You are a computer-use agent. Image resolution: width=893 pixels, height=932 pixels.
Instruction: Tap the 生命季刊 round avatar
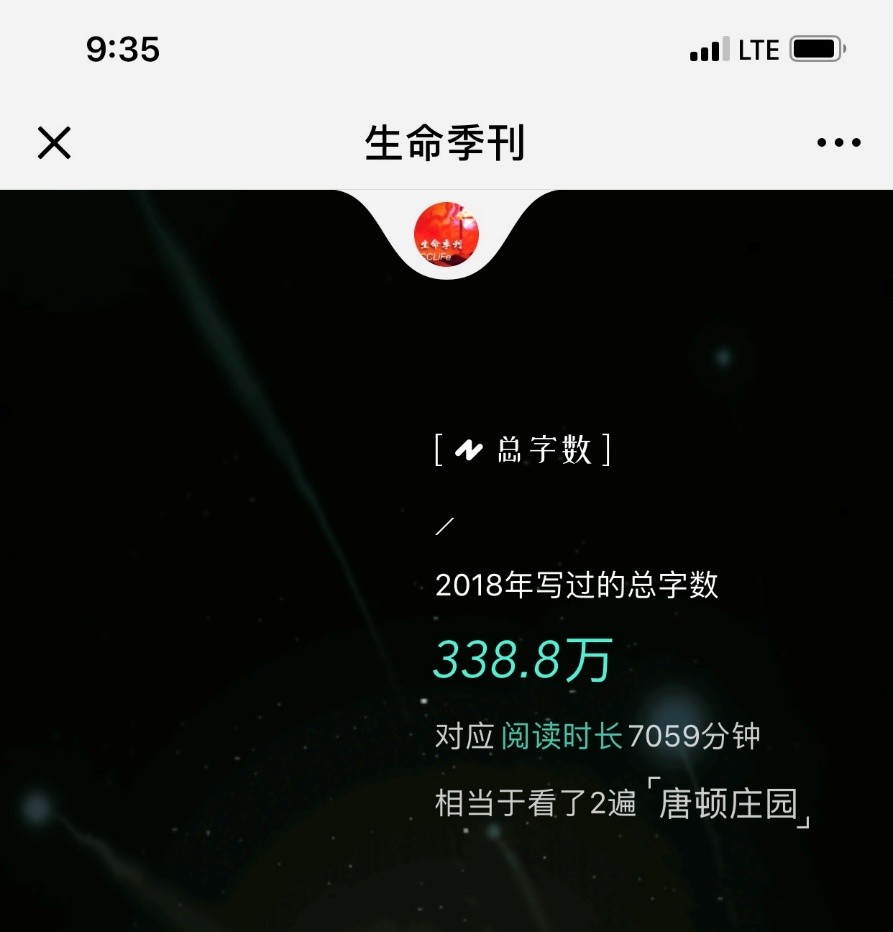446,234
